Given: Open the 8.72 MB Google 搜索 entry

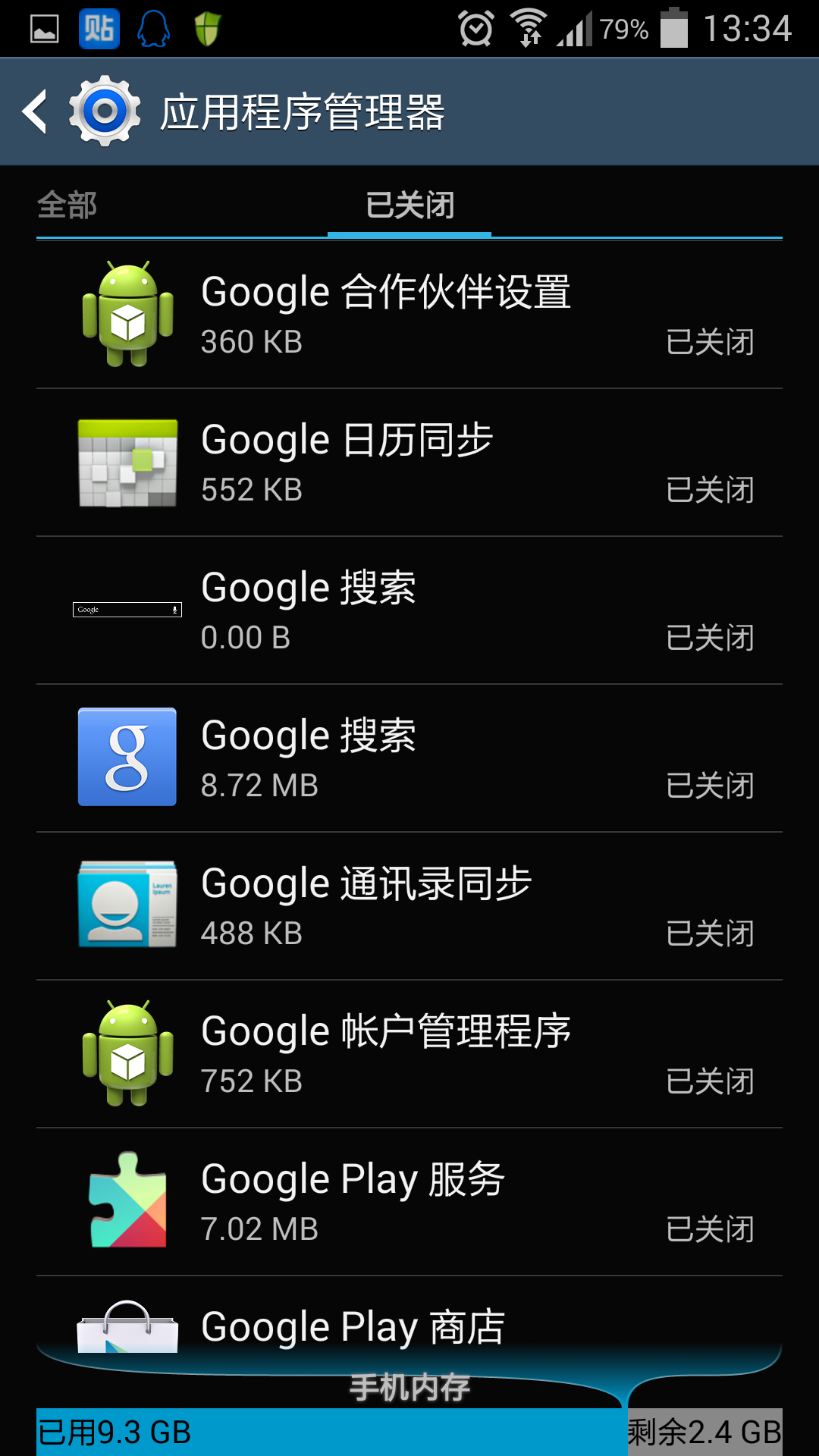Looking at the screenshot, I should tap(409, 758).
